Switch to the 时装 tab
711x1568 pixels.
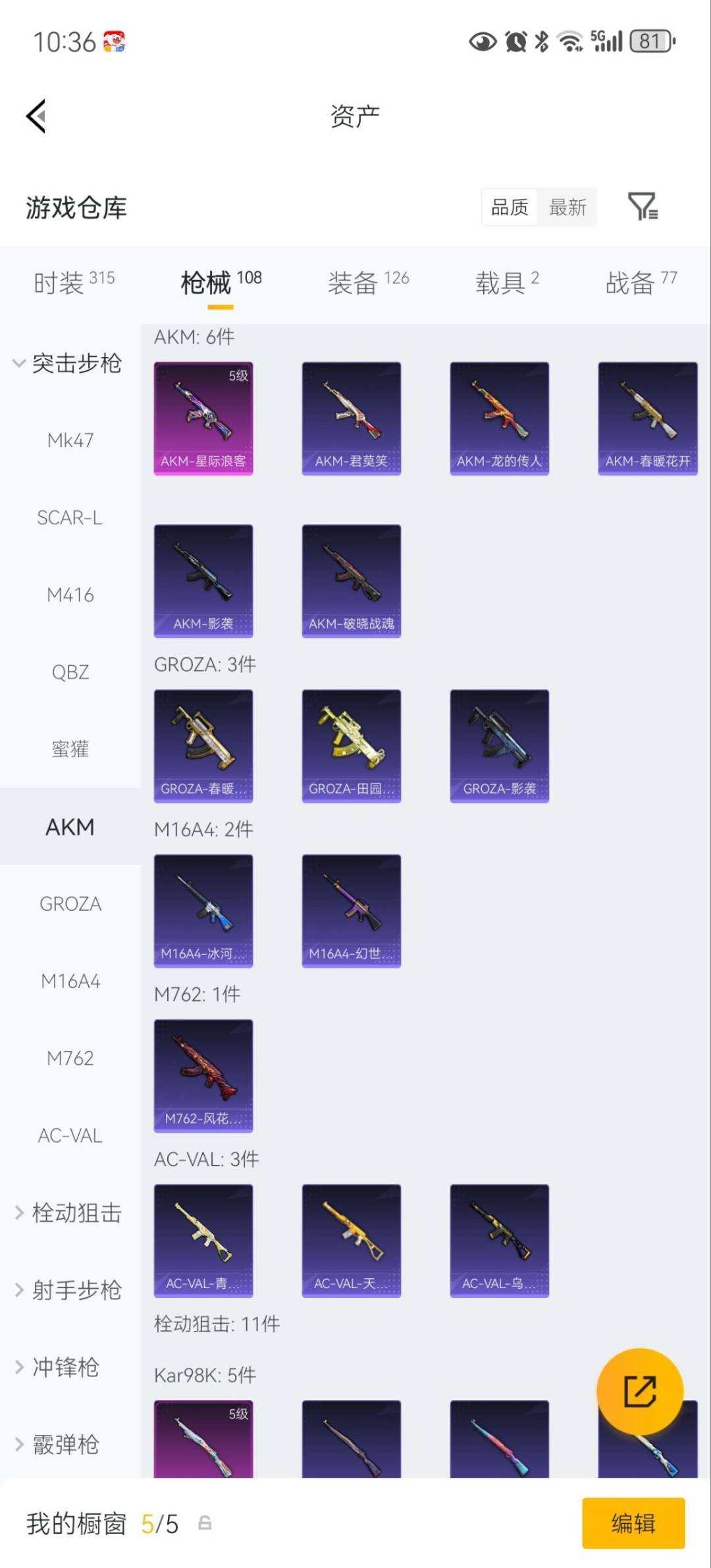click(x=74, y=282)
